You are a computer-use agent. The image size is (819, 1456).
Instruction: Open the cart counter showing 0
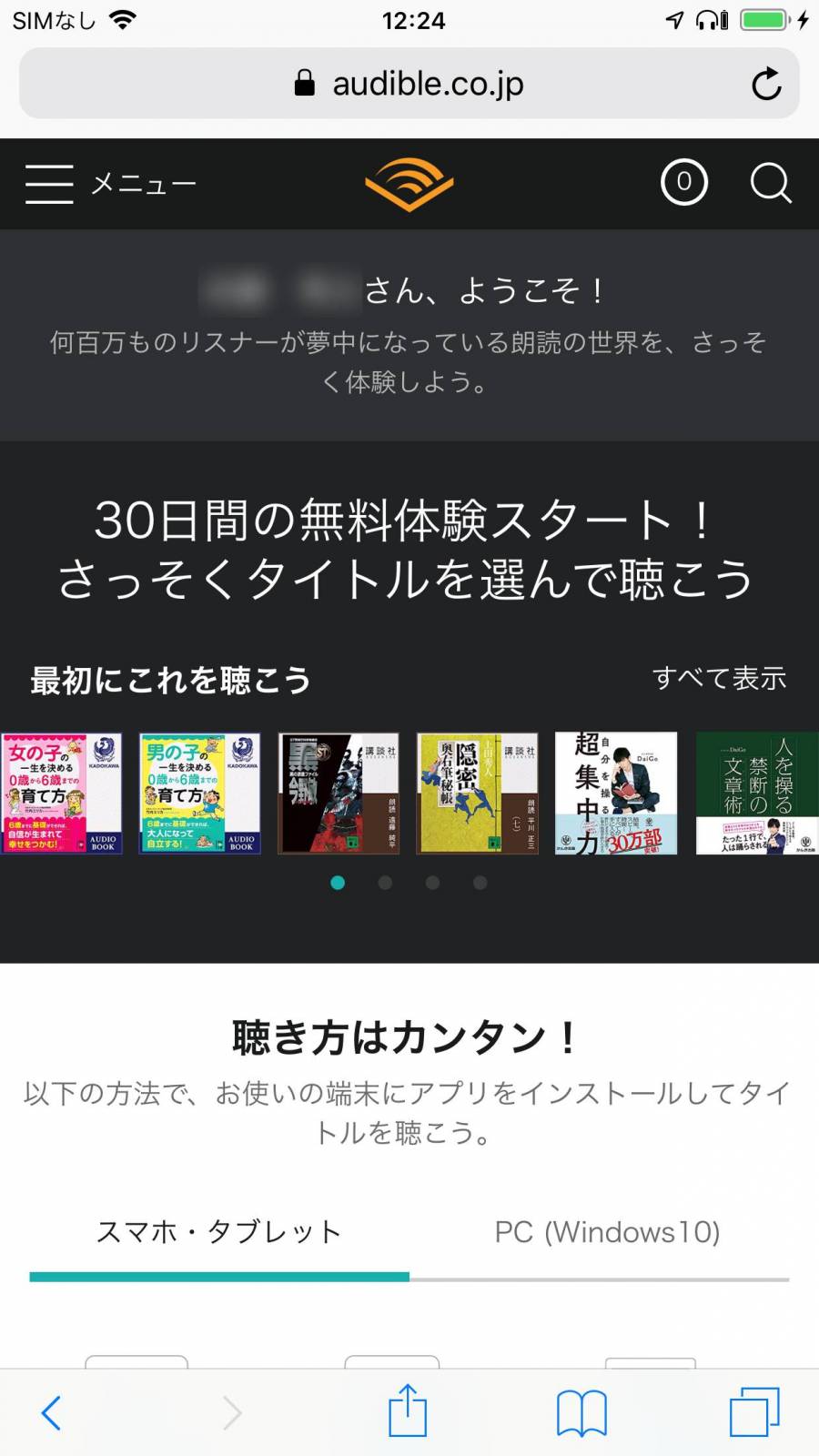683,183
